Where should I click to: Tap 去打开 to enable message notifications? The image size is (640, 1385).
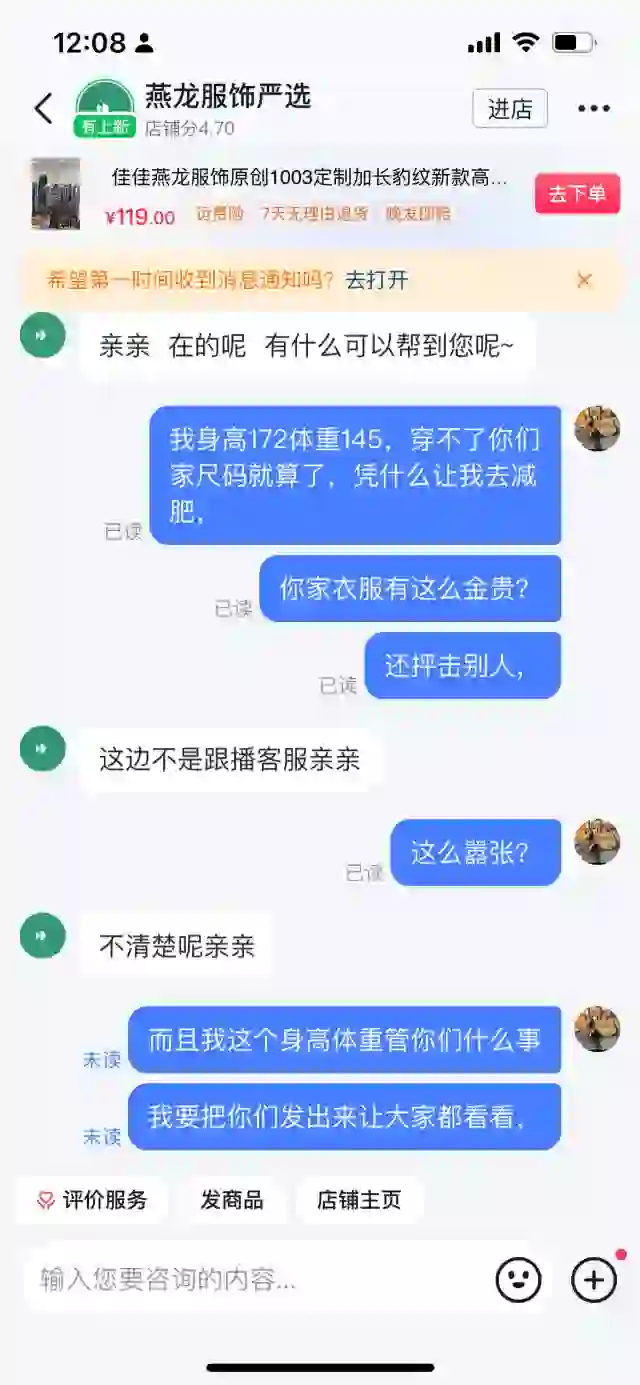click(x=377, y=280)
